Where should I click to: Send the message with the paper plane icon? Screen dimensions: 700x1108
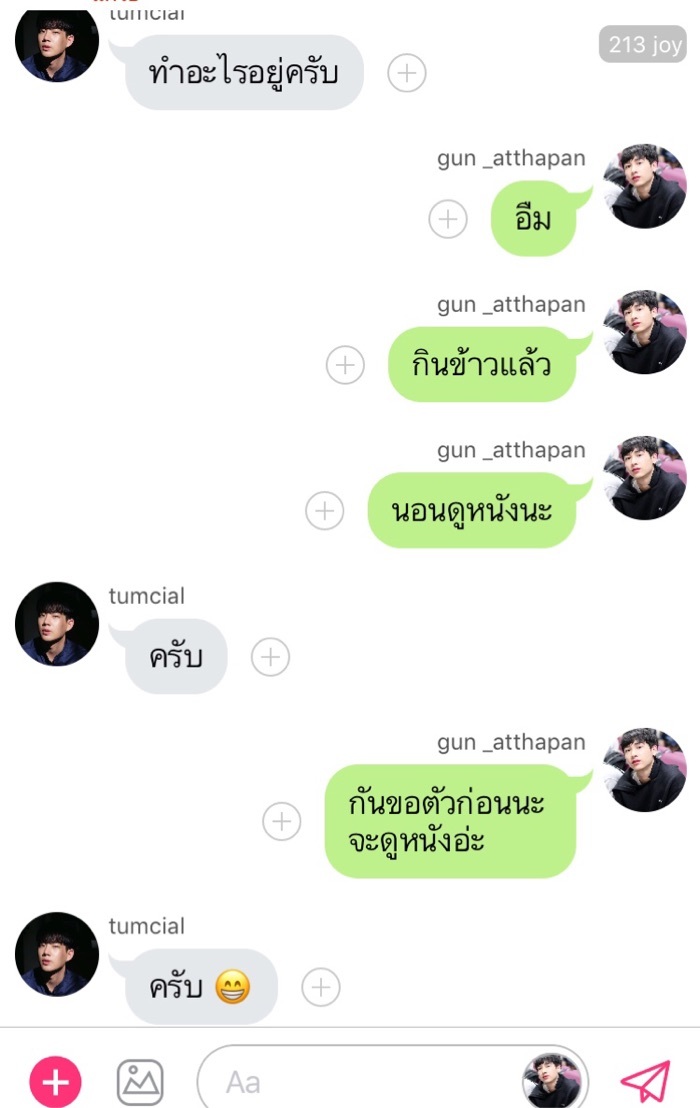[x=645, y=1081]
